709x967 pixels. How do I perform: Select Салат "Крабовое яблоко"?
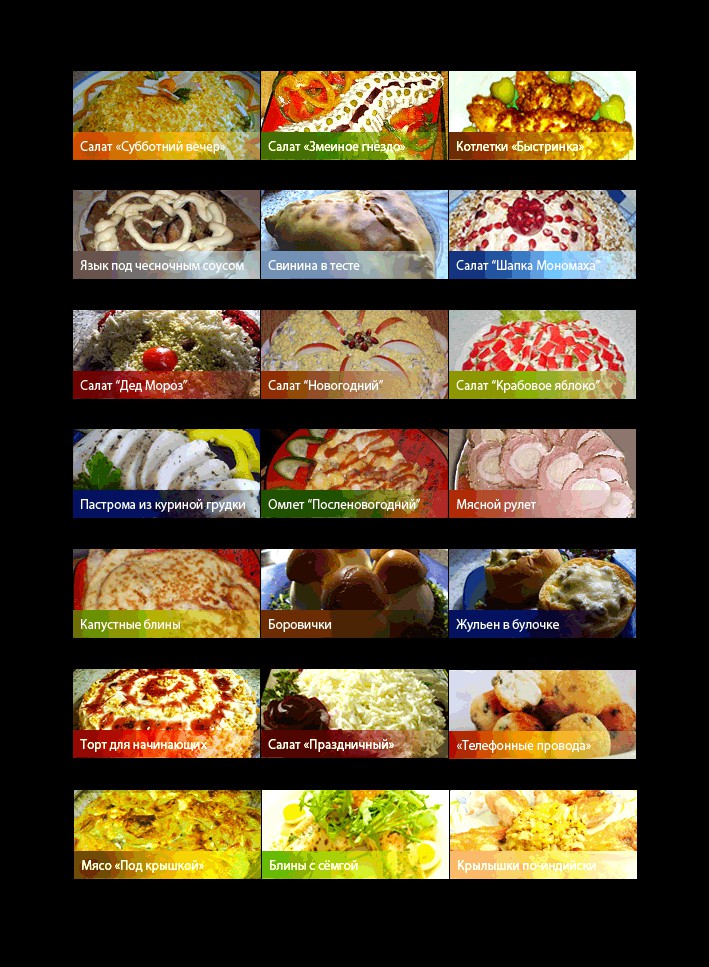point(542,354)
